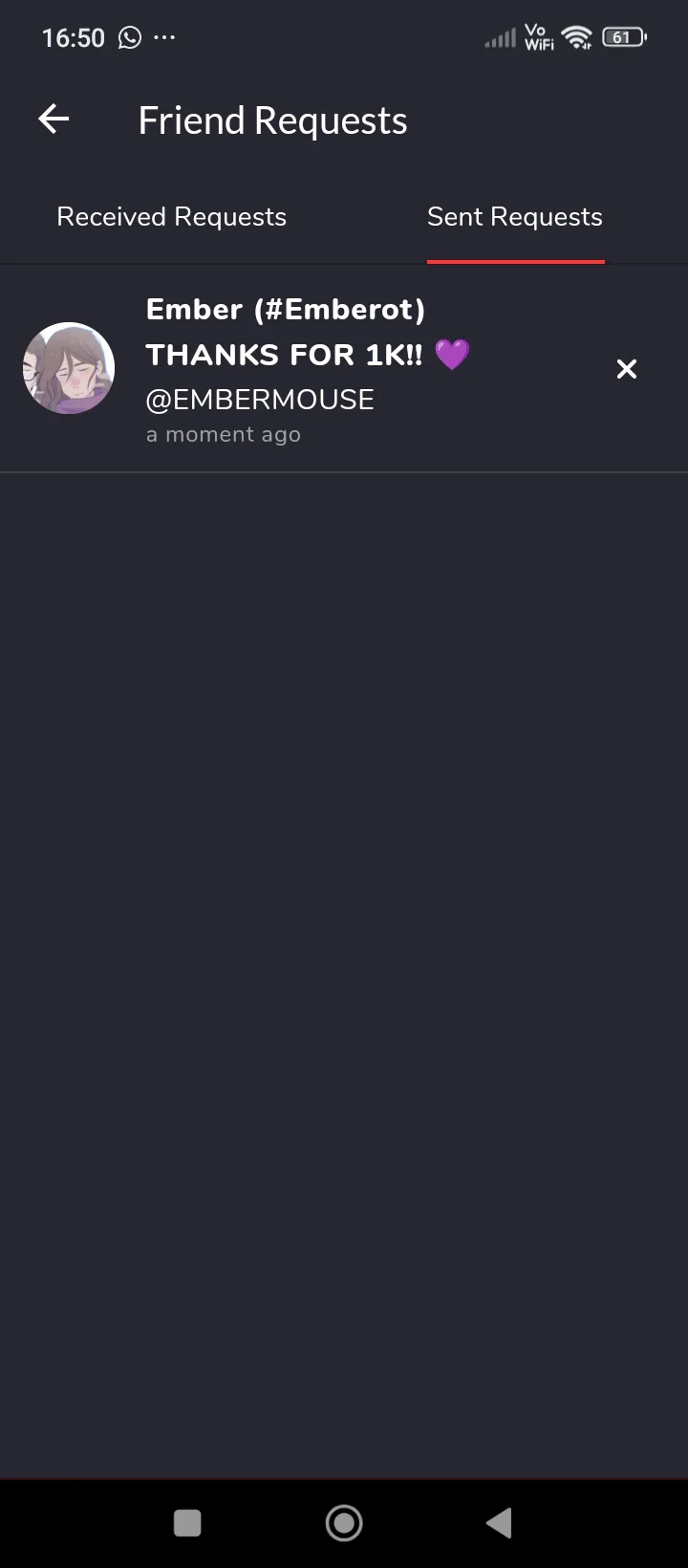Open recent apps from the navigation bar
The height and width of the screenshot is (1568, 688).
point(187,1523)
